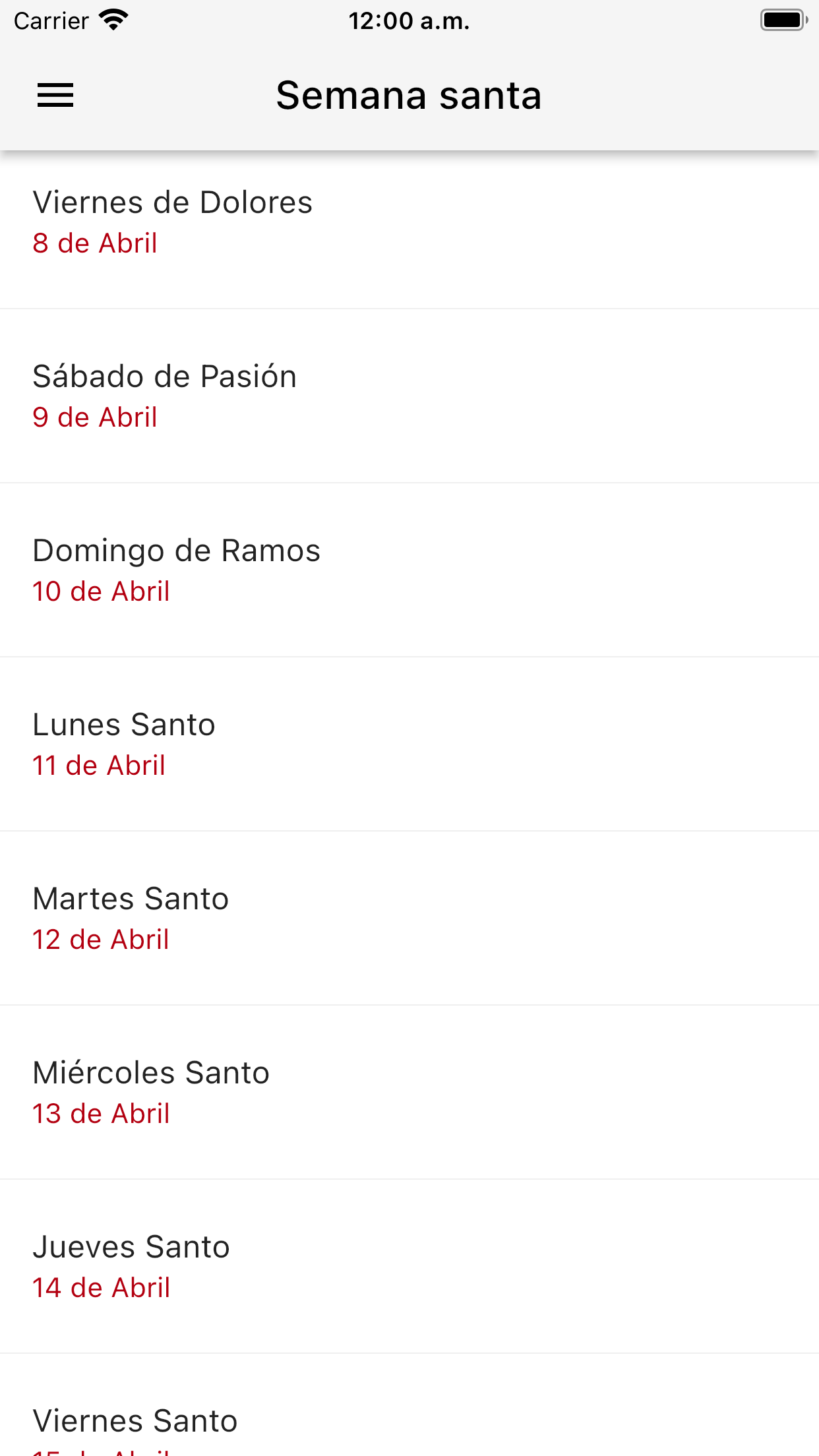This screenshot has width=819, height=1456.
Task: Open the Viernes Santo row
Action: pyautogui.click(x=409, y=1405)
